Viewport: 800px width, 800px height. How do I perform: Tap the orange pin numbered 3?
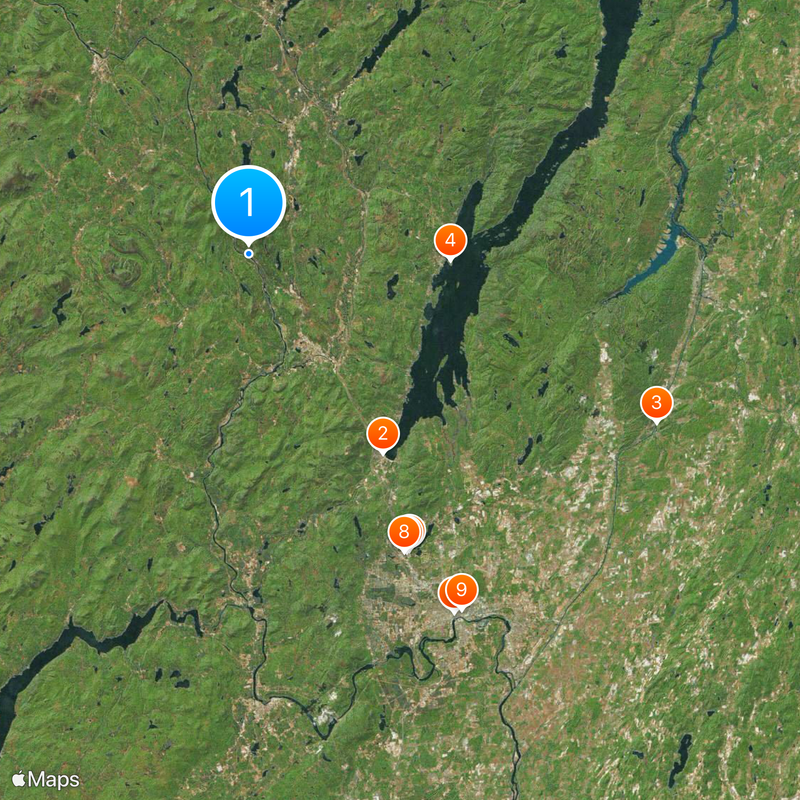coord(656,404)
